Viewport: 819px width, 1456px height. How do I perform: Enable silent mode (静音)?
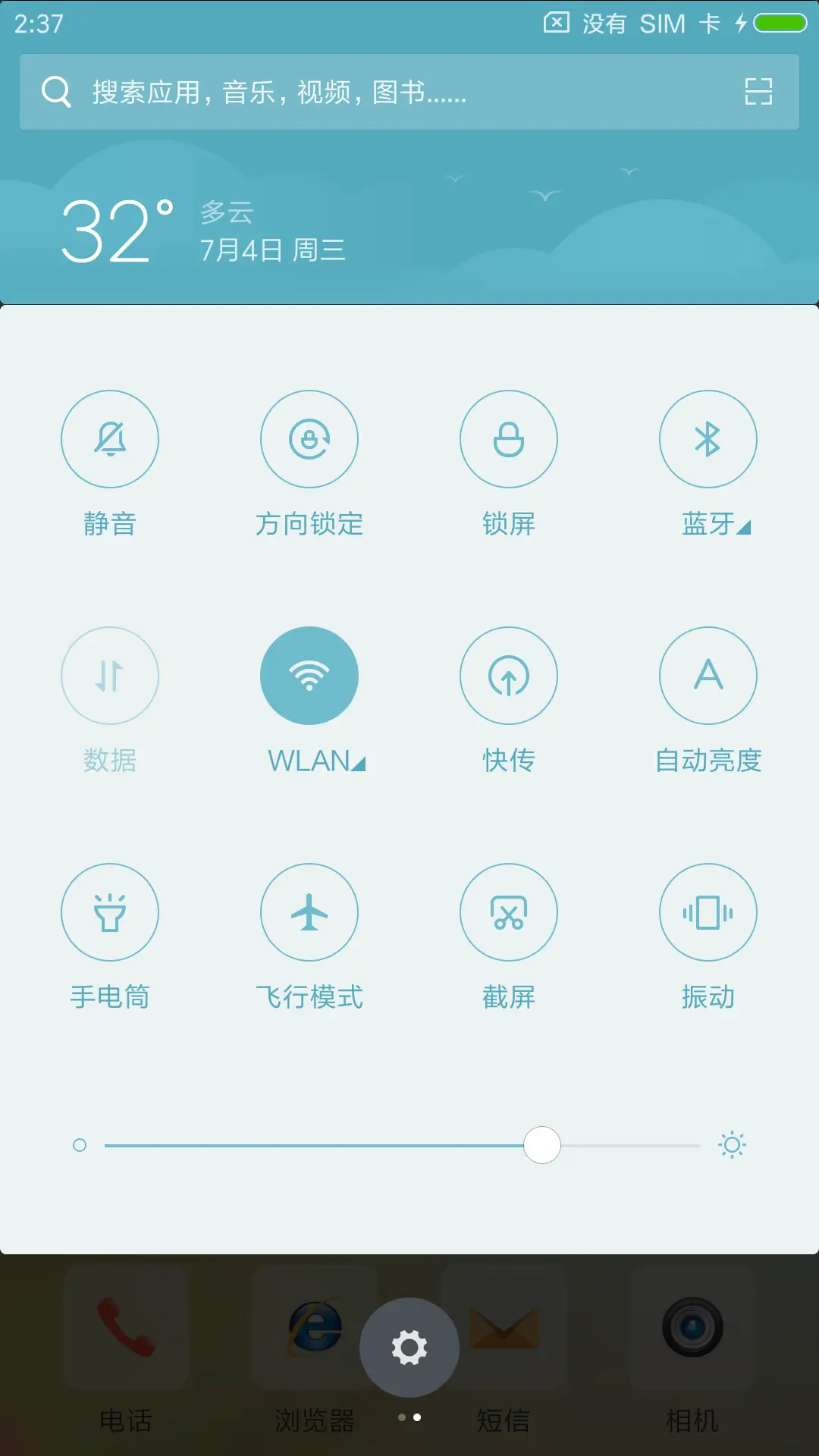pos(110,439)
